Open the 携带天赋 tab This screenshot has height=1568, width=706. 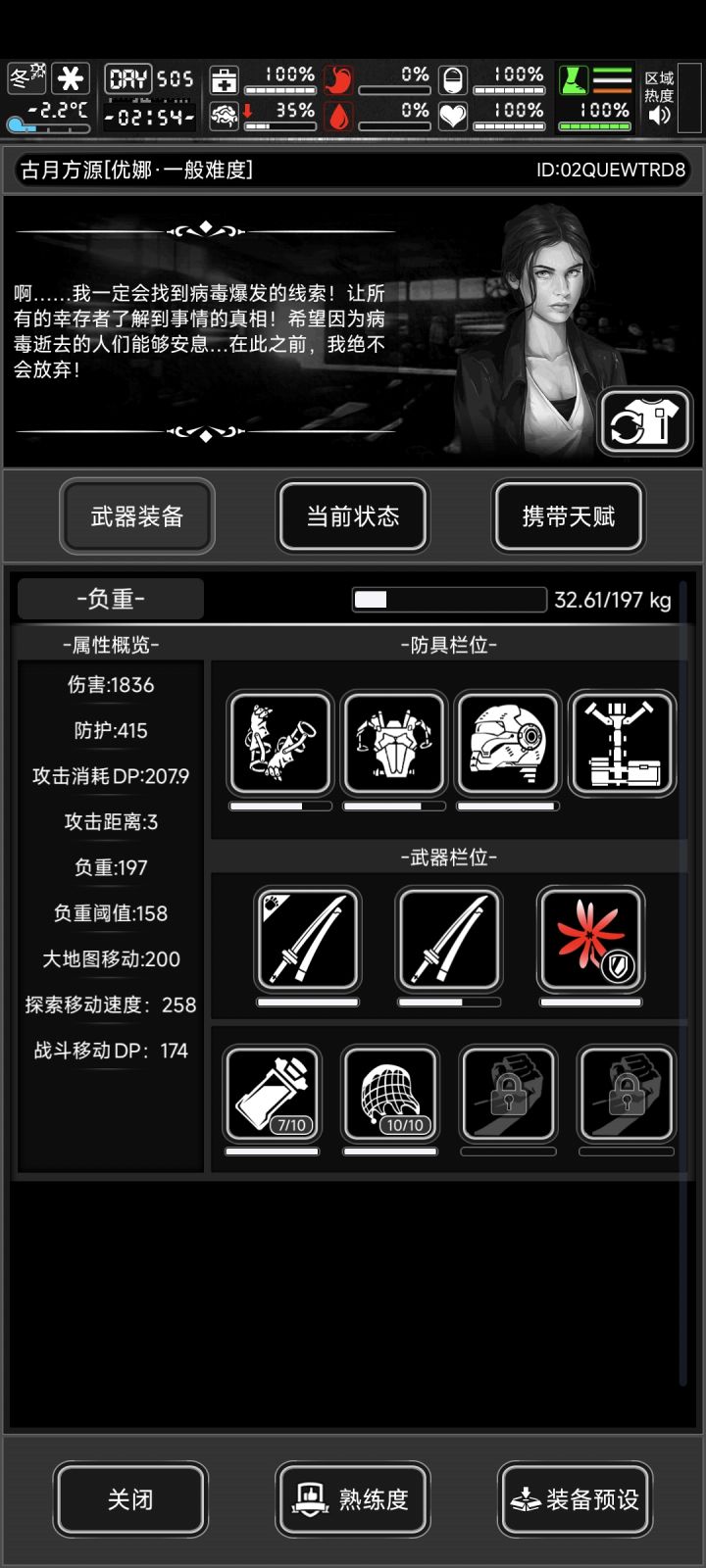click(568, 516)
